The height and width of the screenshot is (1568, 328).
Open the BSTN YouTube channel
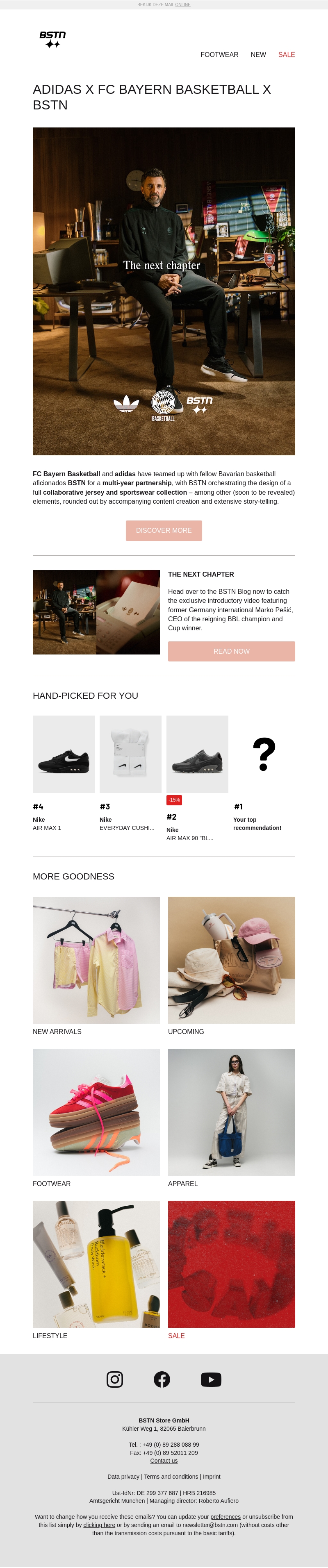(x=211, y=1379)
